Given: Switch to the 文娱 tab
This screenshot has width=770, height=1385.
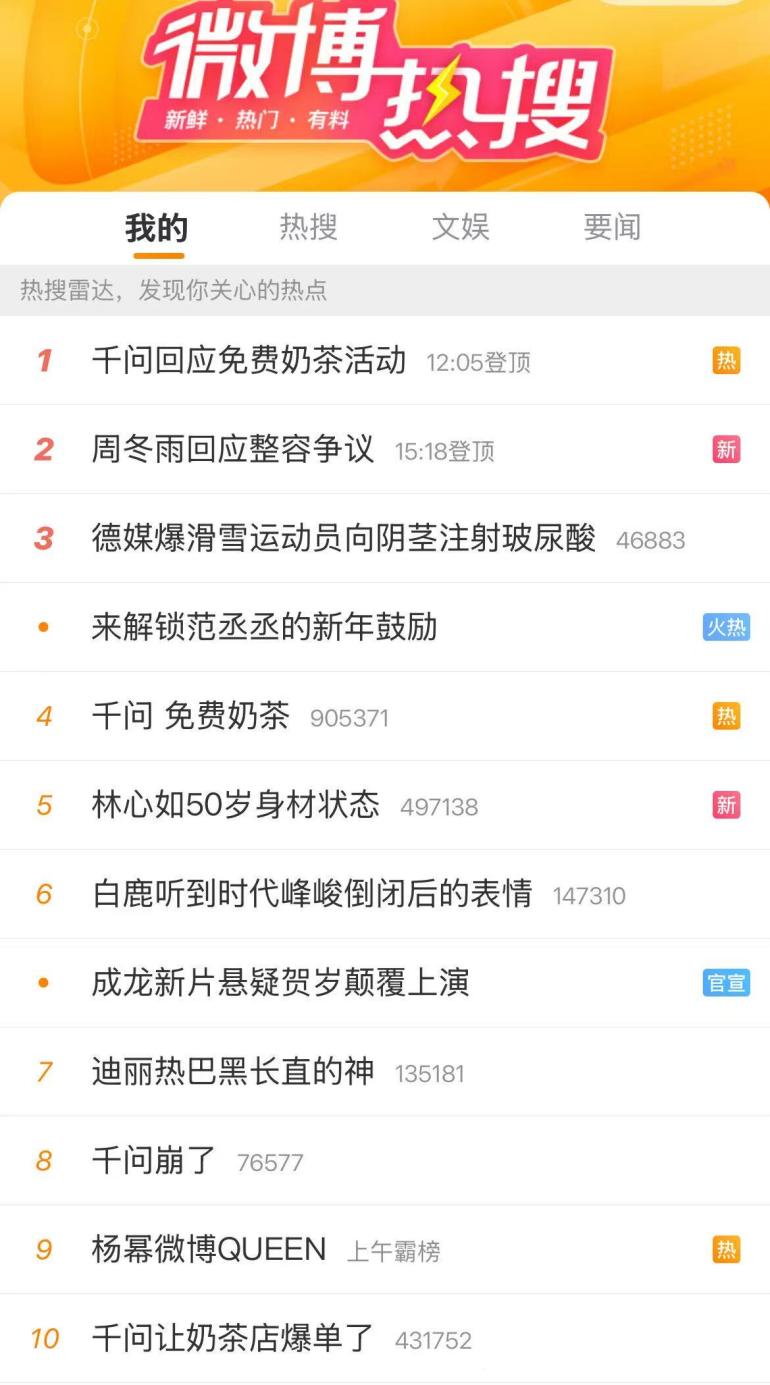Looking at the screenshot, I should 460,227.
